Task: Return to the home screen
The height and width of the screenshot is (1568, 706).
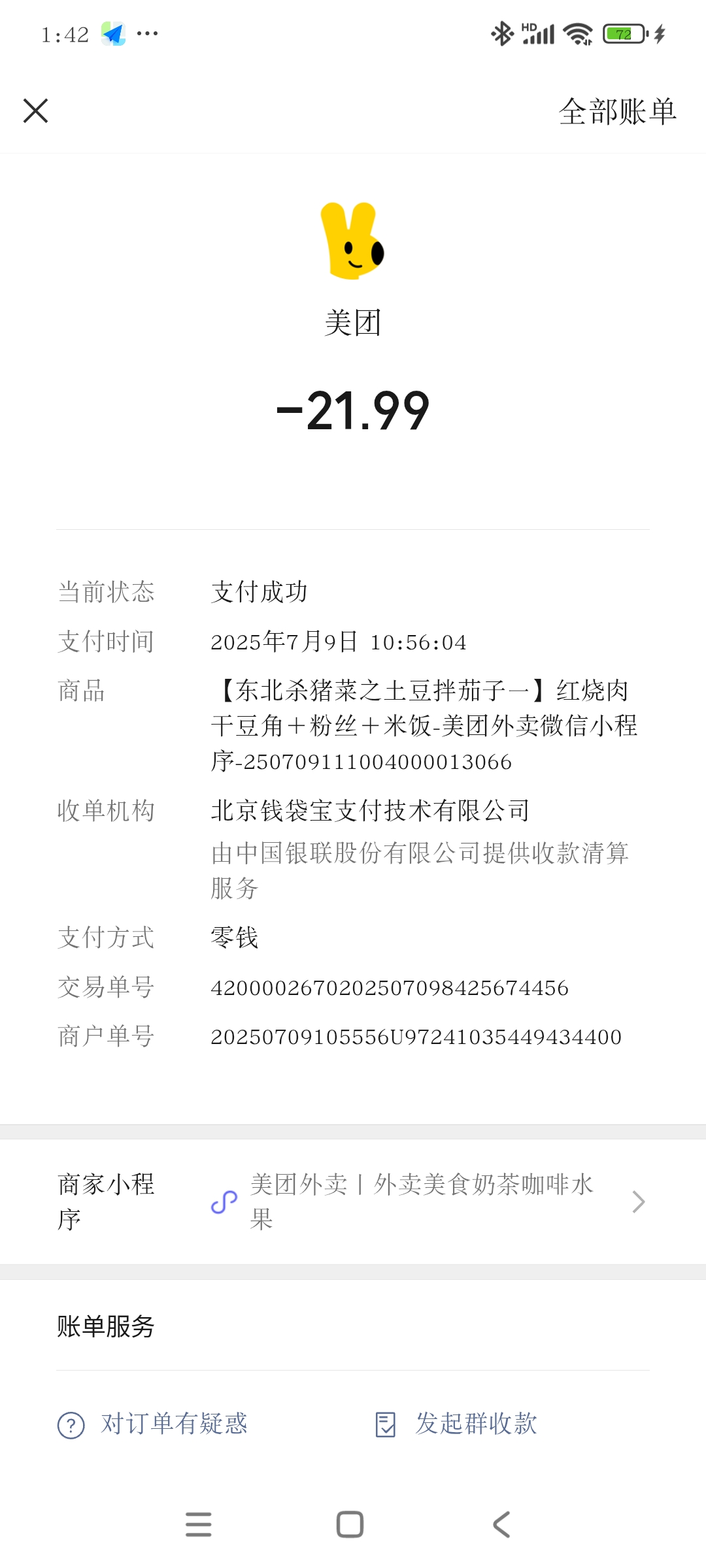Action: [x=350, y=1525]
